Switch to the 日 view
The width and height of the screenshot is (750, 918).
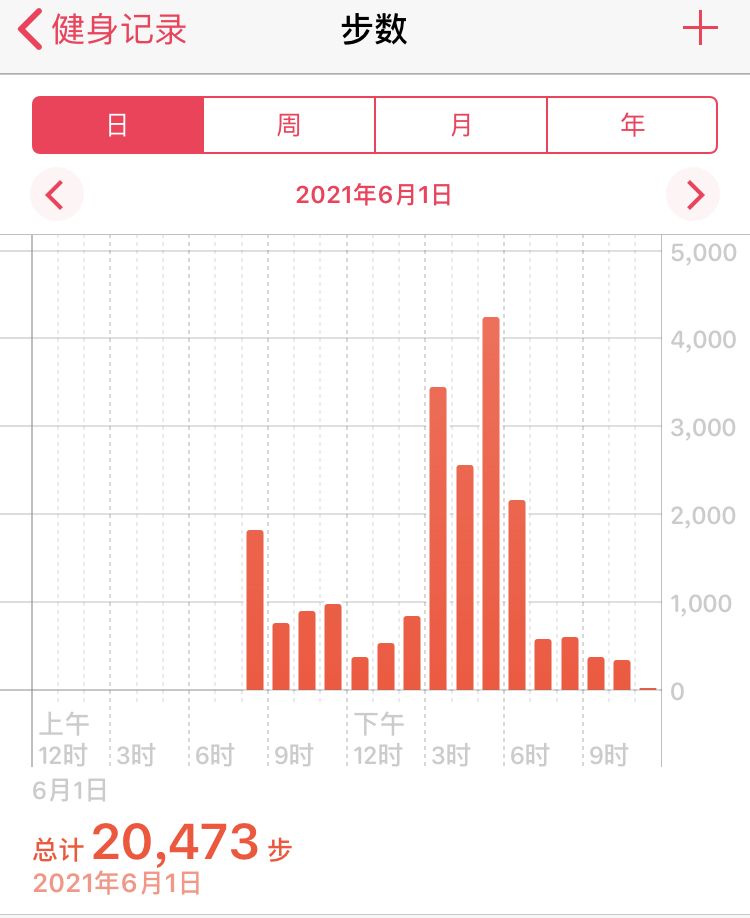[x=118, y=125]
